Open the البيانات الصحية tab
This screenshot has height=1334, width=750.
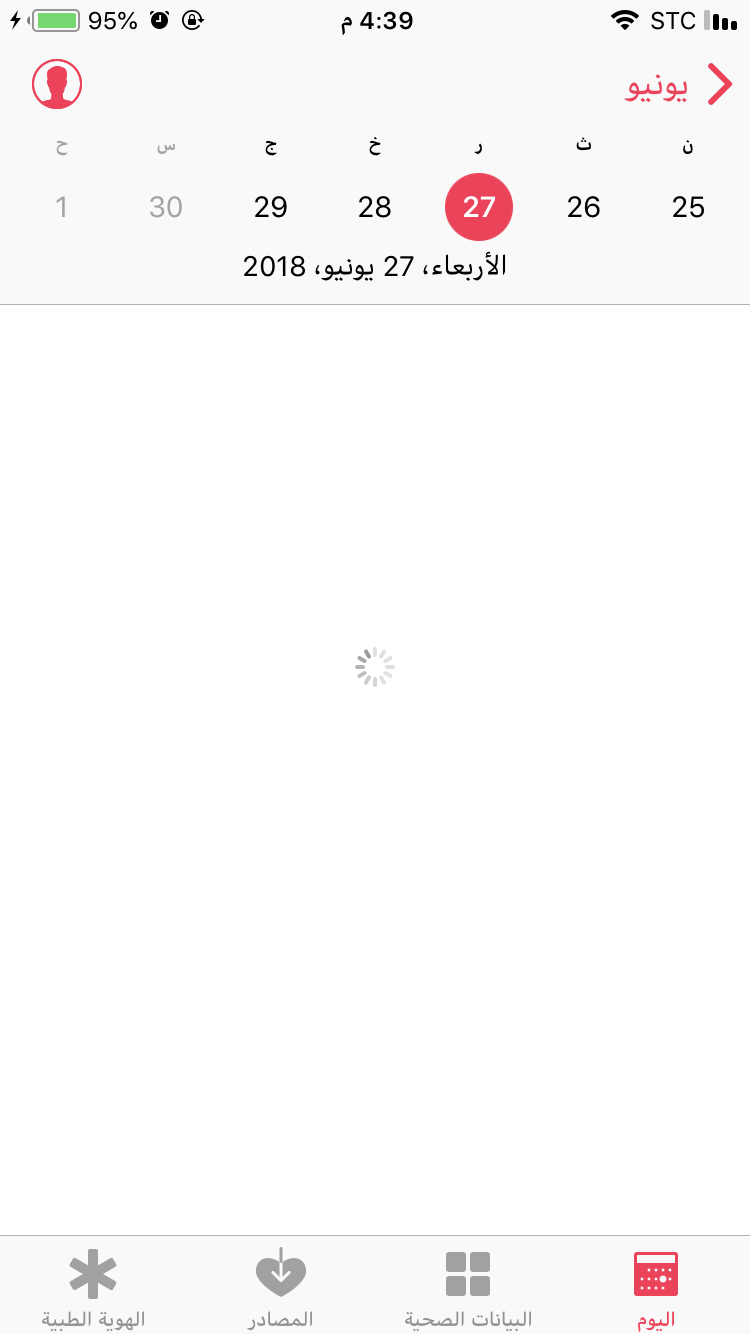[468, 1288]
